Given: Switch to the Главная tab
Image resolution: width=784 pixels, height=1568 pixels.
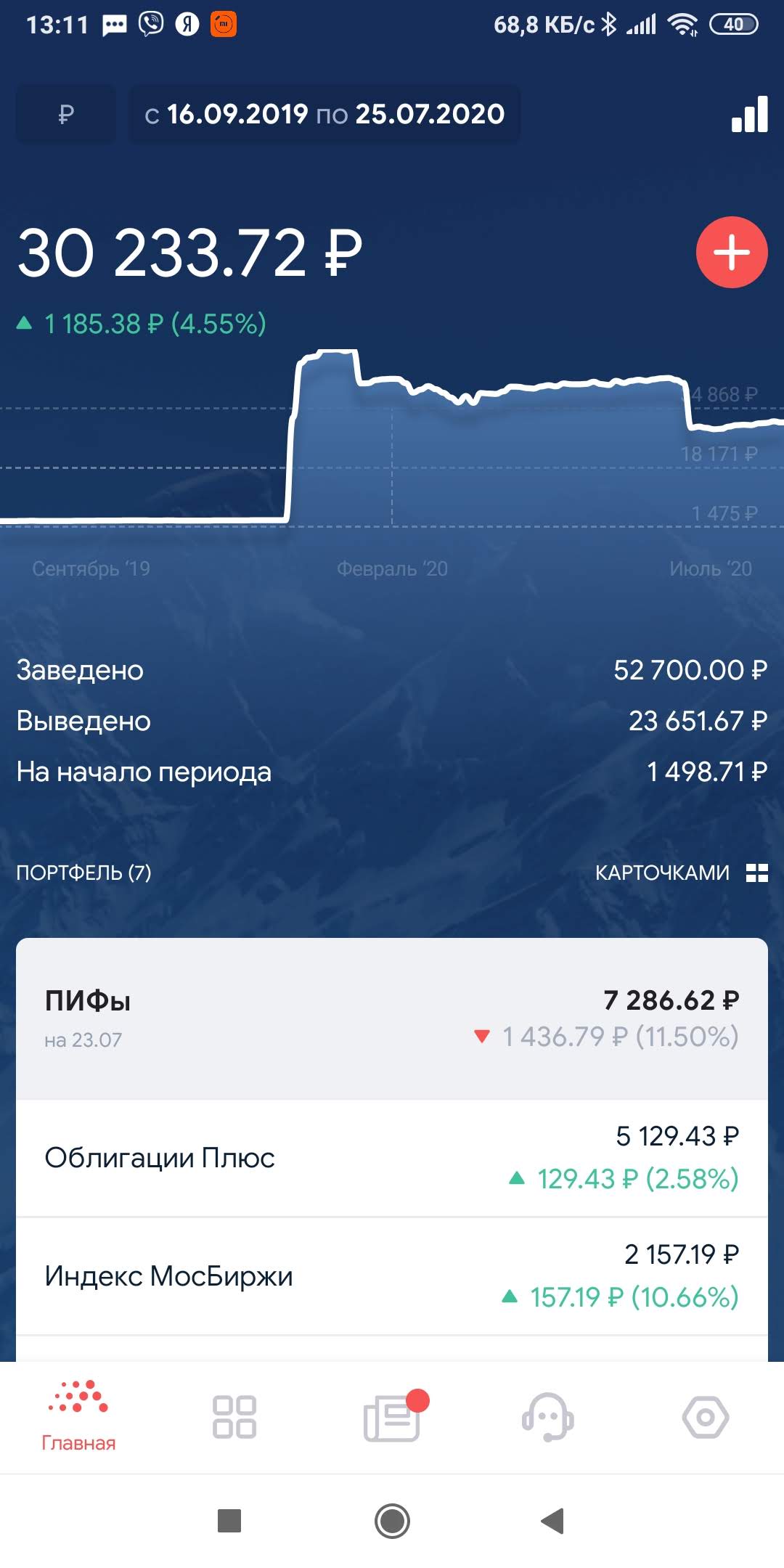Looking at the screenshot, I should point(78,1417).
